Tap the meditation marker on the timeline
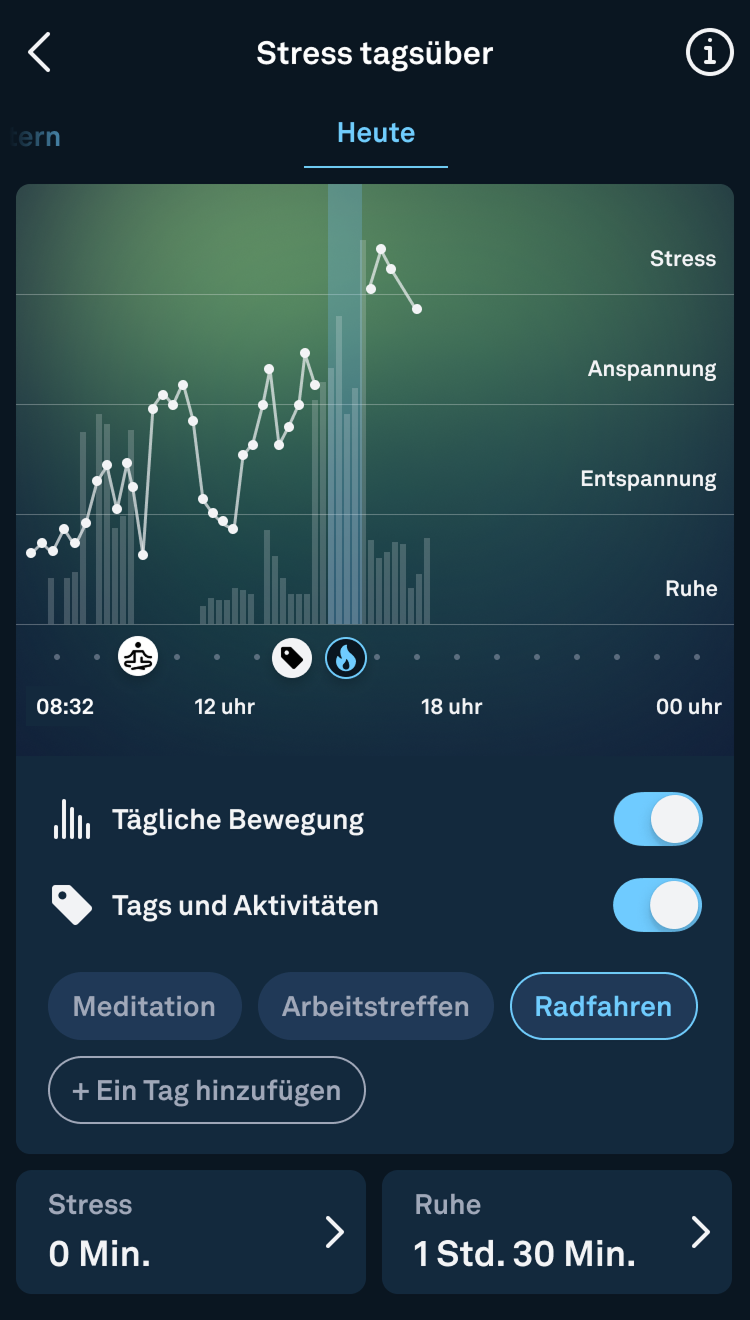 [x=138, y=657]
